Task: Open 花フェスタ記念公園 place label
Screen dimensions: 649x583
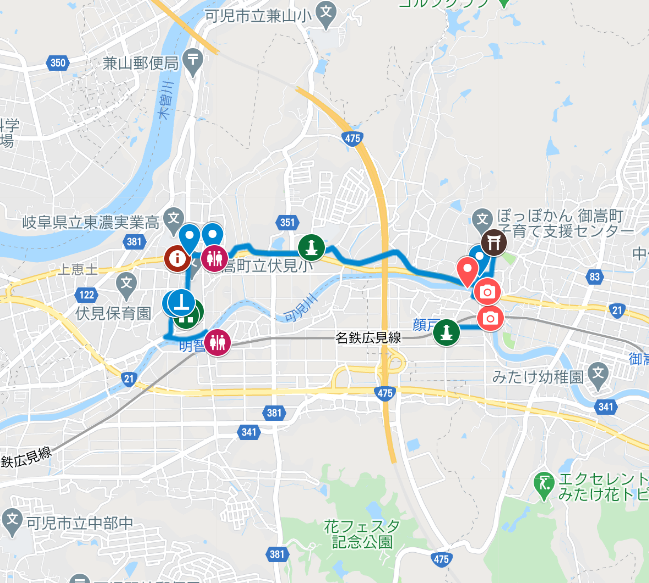Action: pos(361,533)
